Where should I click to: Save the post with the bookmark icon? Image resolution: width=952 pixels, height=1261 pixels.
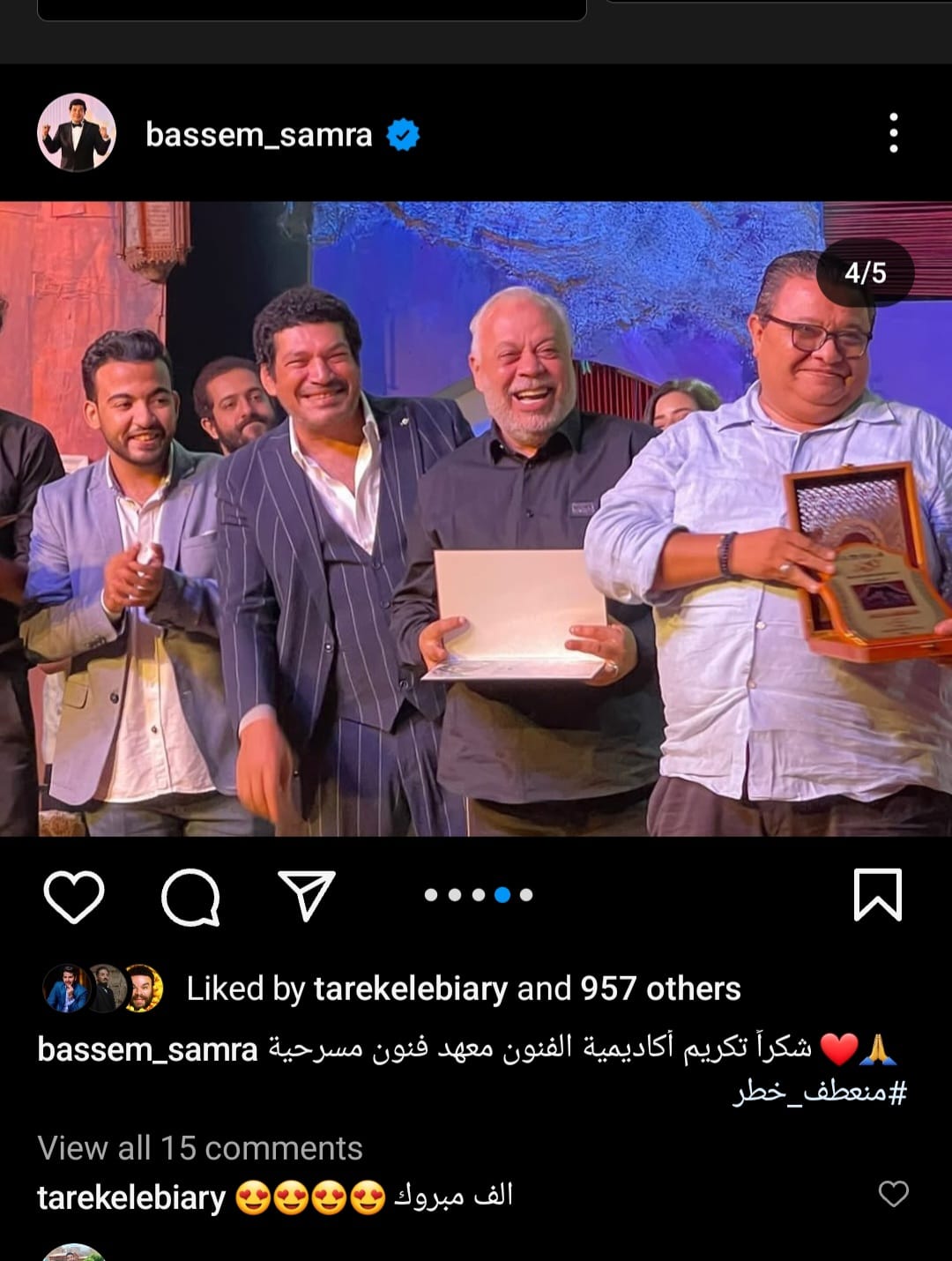tap(877, 894)
